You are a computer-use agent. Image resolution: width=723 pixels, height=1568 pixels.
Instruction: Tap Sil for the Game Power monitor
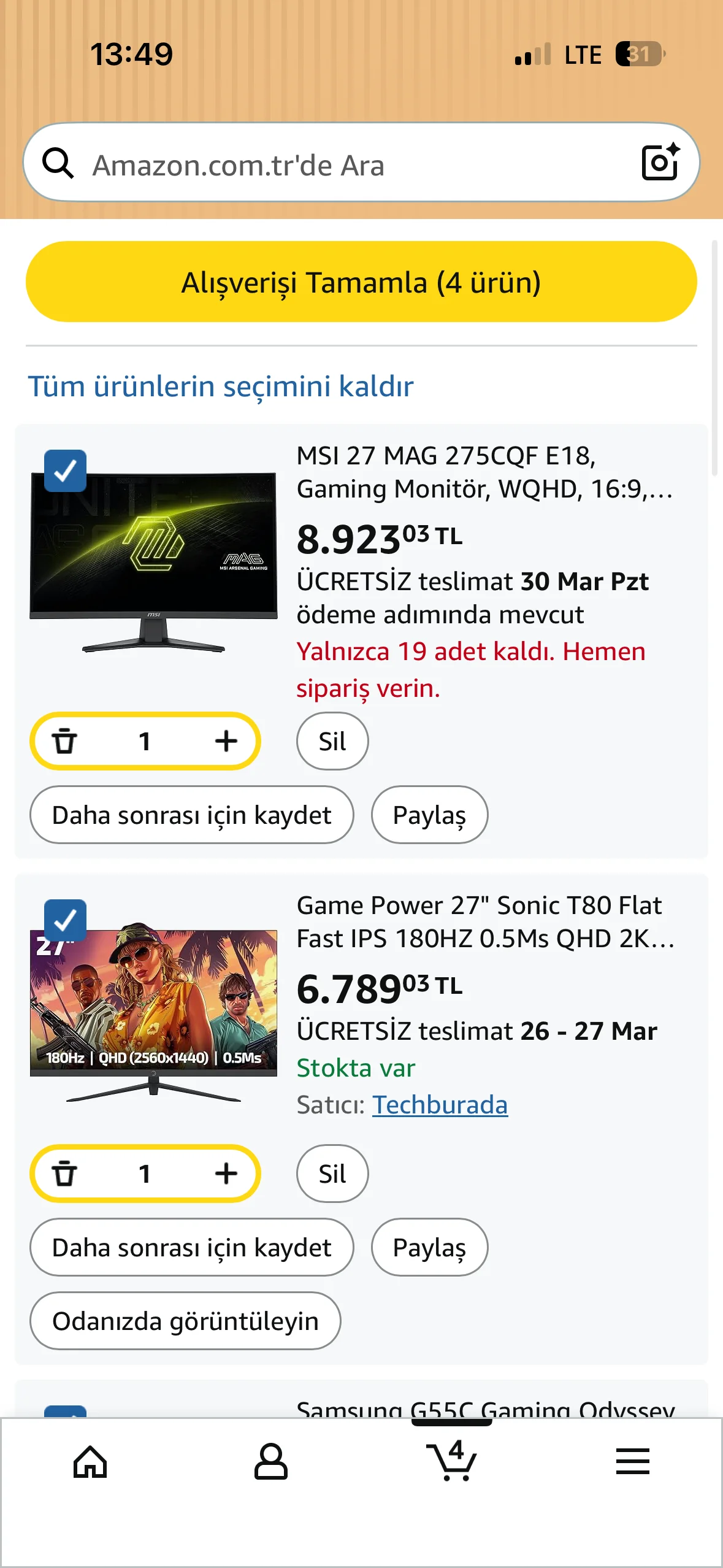(332, 1174)
